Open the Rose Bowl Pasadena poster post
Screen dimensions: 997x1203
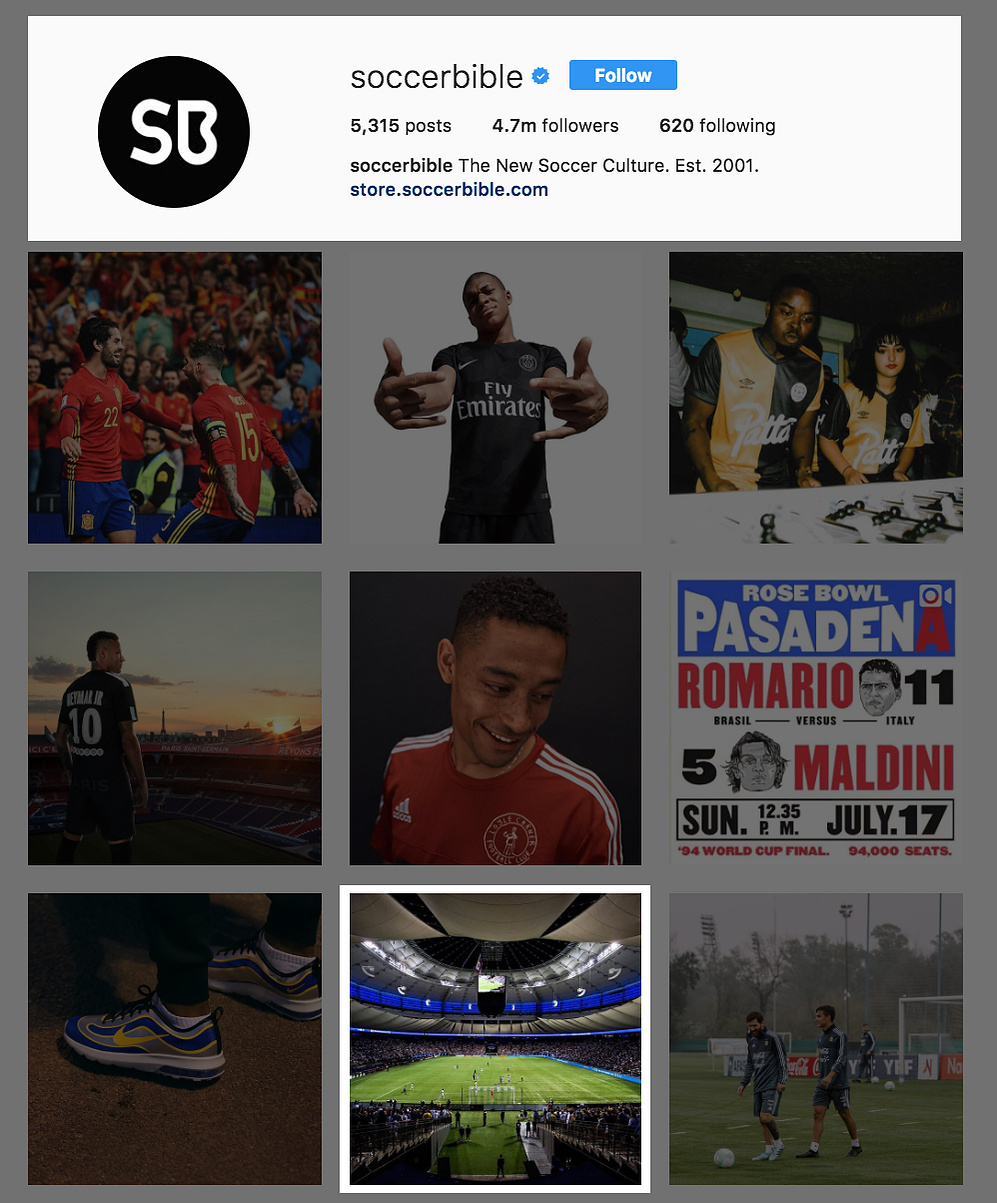click(x=816, y=718)
